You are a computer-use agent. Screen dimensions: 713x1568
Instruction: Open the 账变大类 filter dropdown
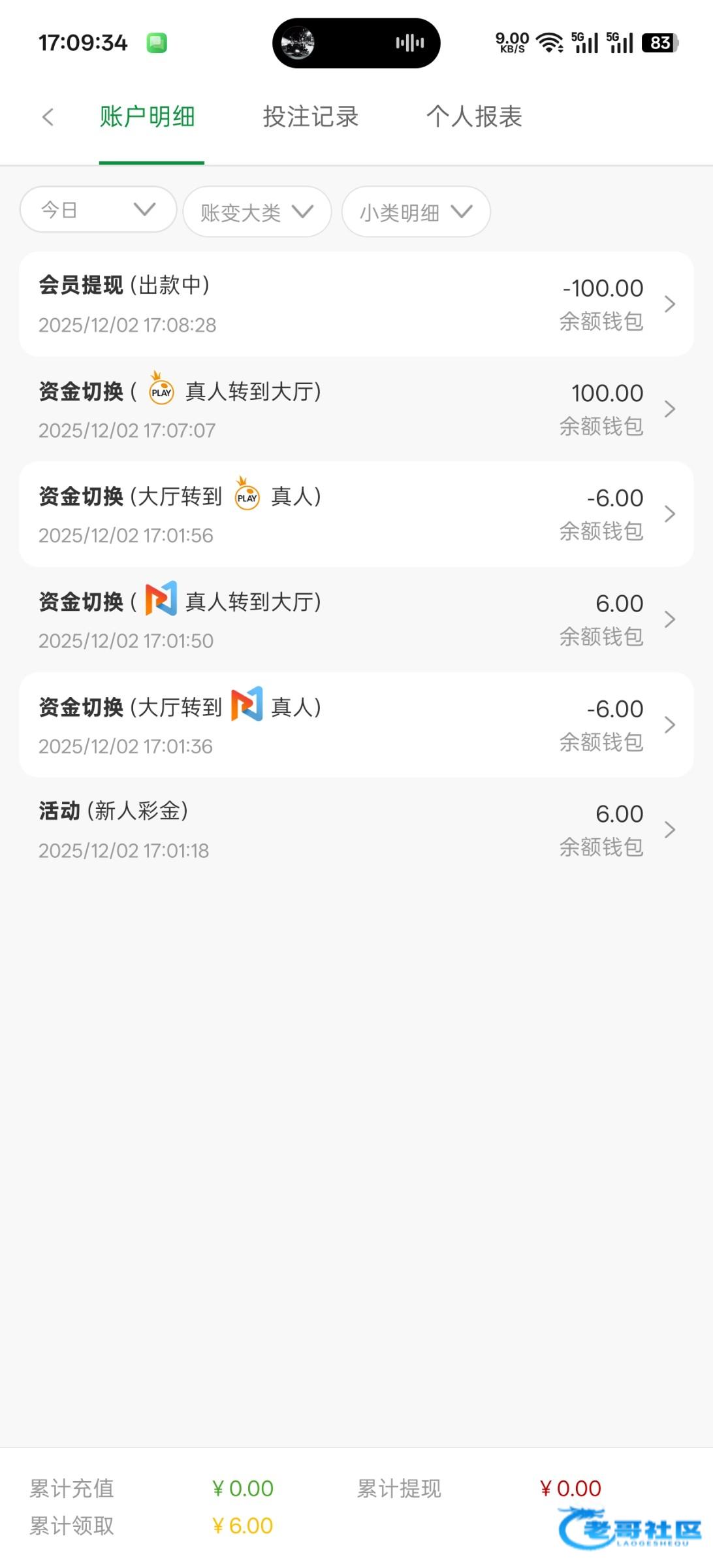click(x=257, y=212)
